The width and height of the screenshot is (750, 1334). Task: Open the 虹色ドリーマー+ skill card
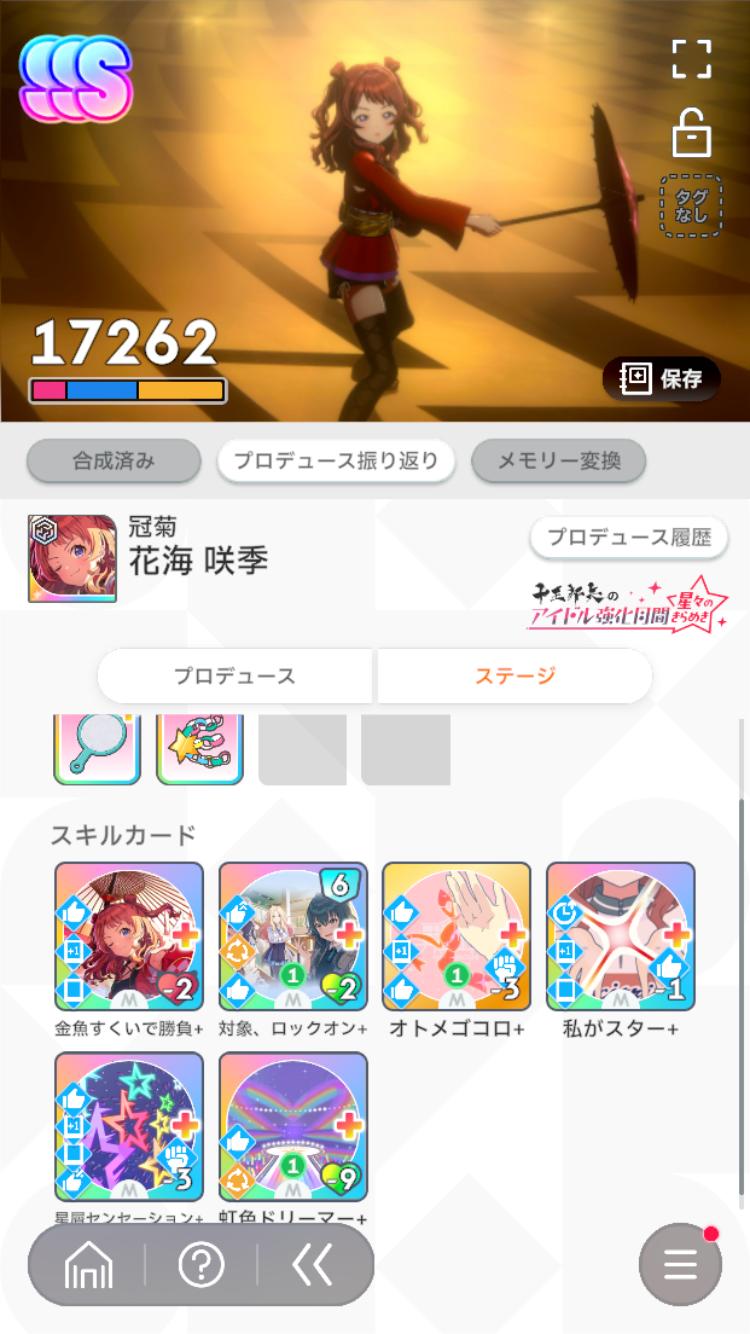point(293,1127)
